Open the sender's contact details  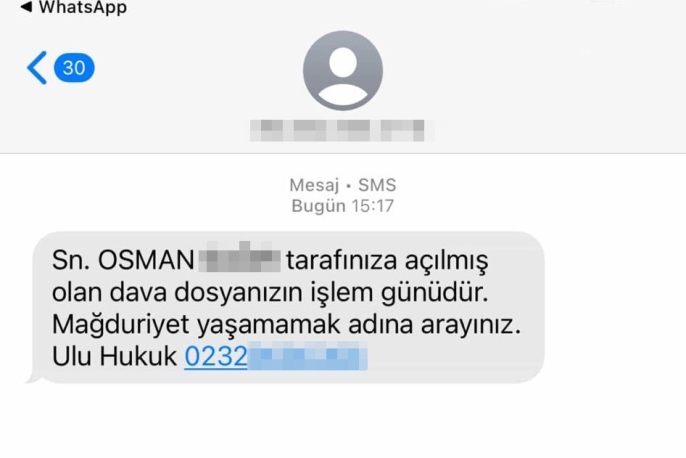[342, 71]
